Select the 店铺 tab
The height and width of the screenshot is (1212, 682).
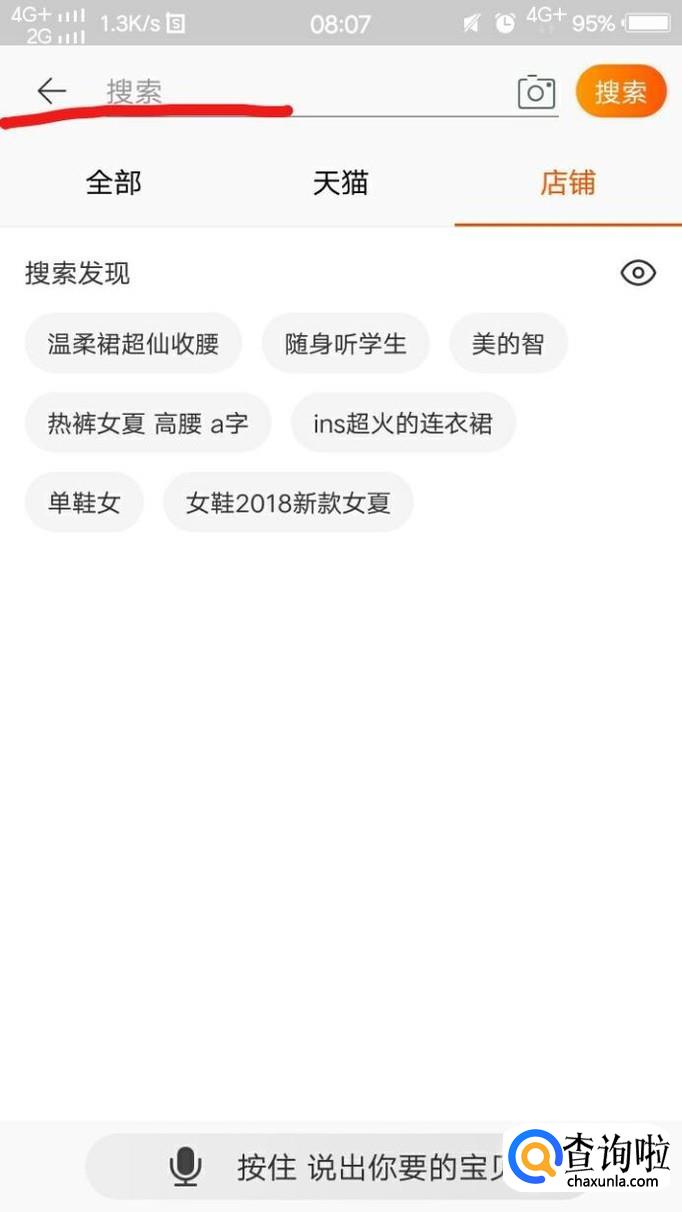tap(568, 183)
